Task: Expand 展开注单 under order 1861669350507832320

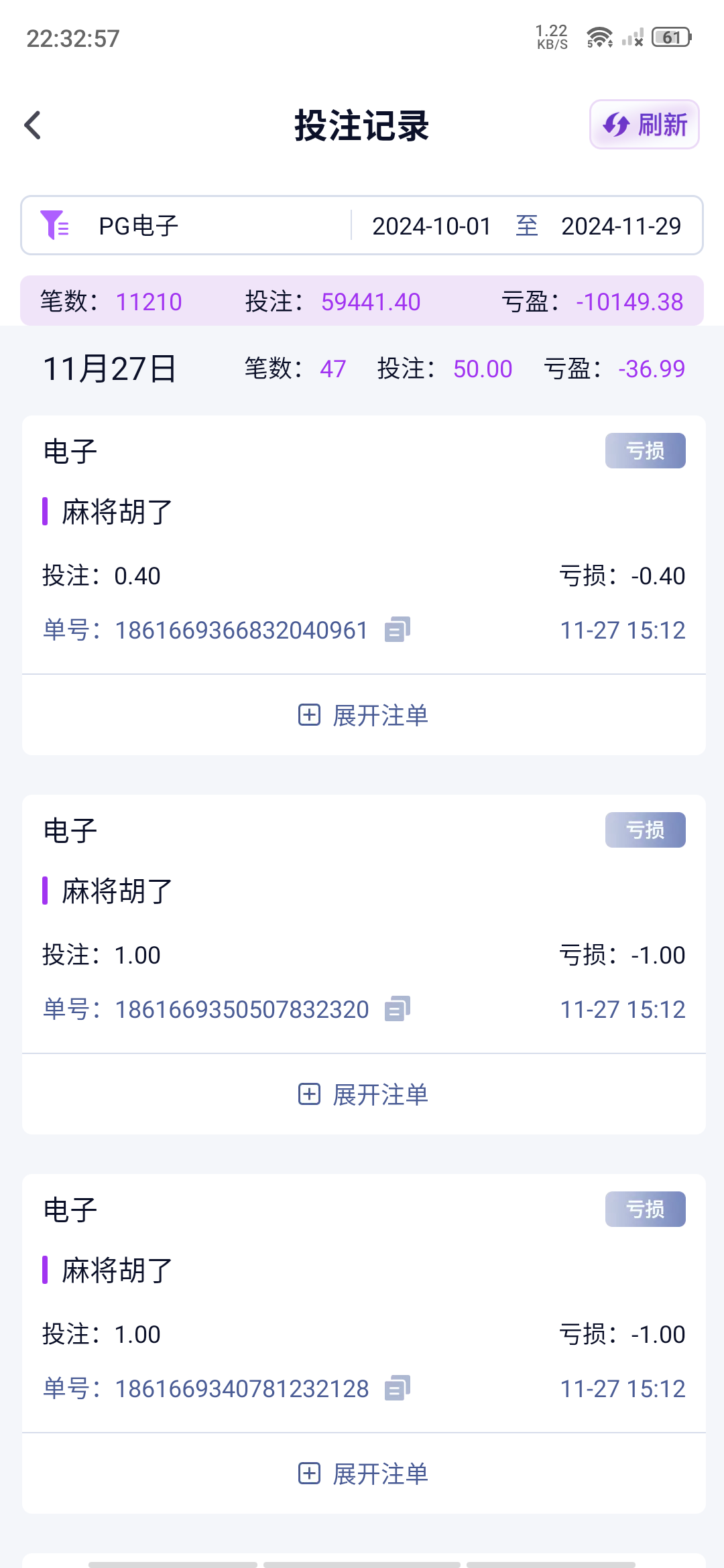Action: click(x=363, y=1094)
